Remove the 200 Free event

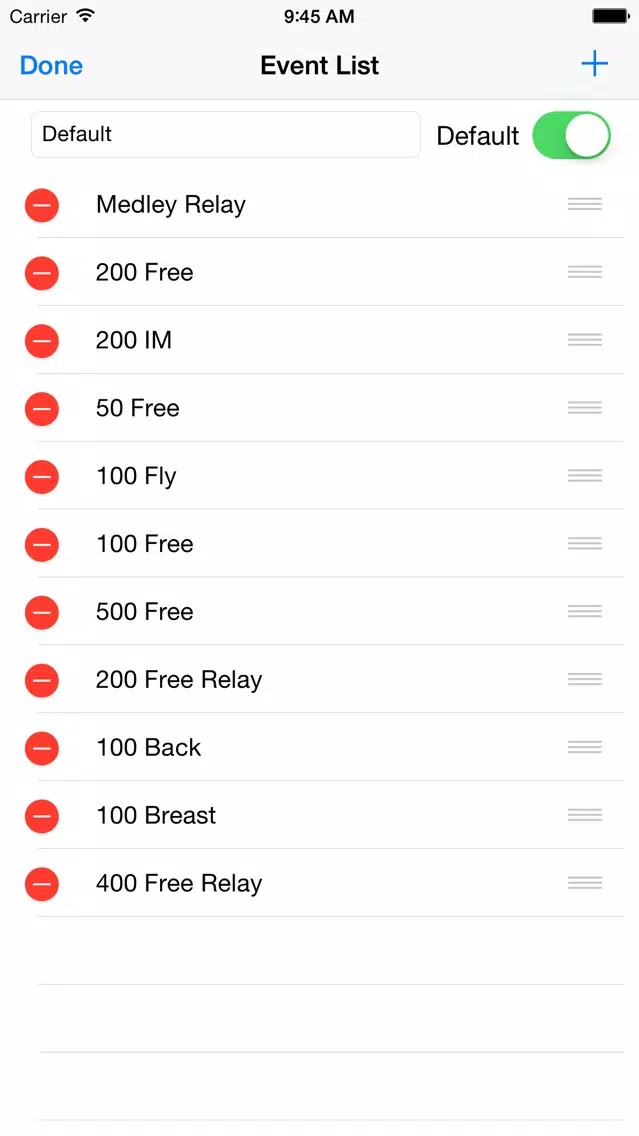[42, 273]
